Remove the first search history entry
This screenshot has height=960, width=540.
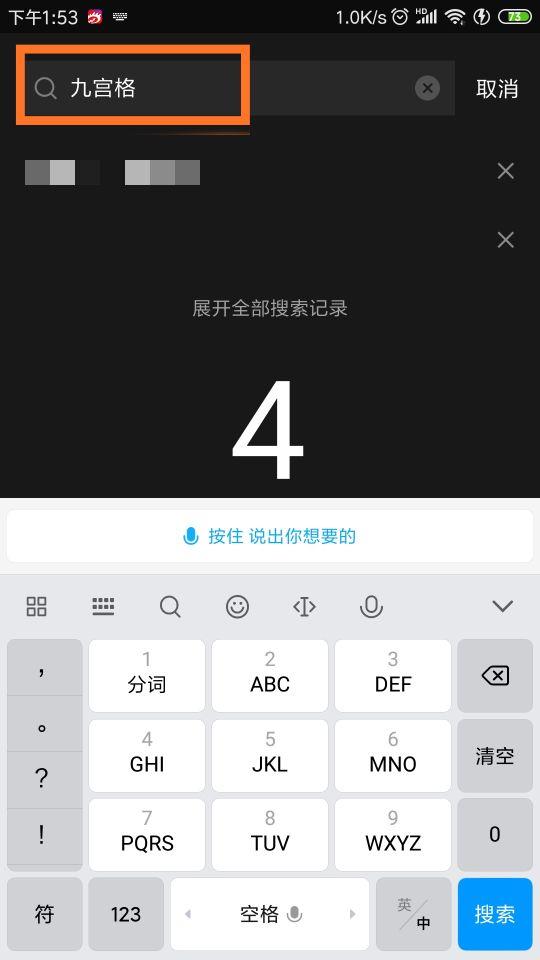(506, 171)
